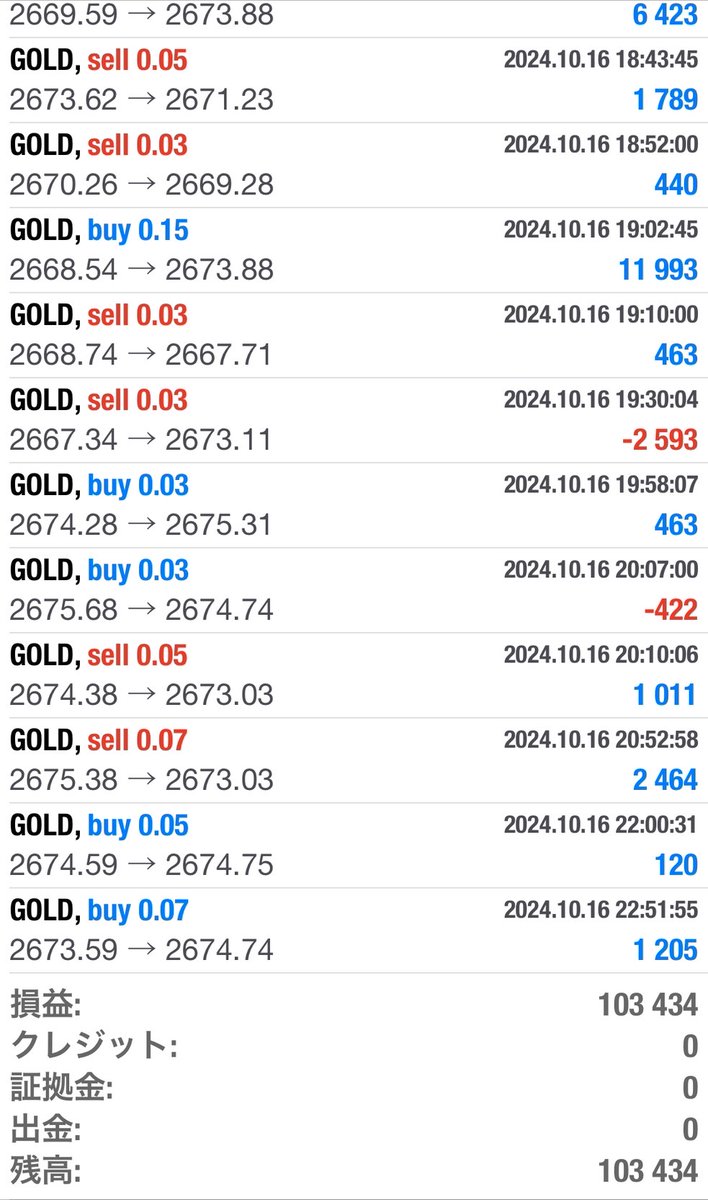This screenshot has width=708, height=1200.
Task: Expand the GOLD buy 0.03 trade at 19:58:07
Action: pos(354,505)
